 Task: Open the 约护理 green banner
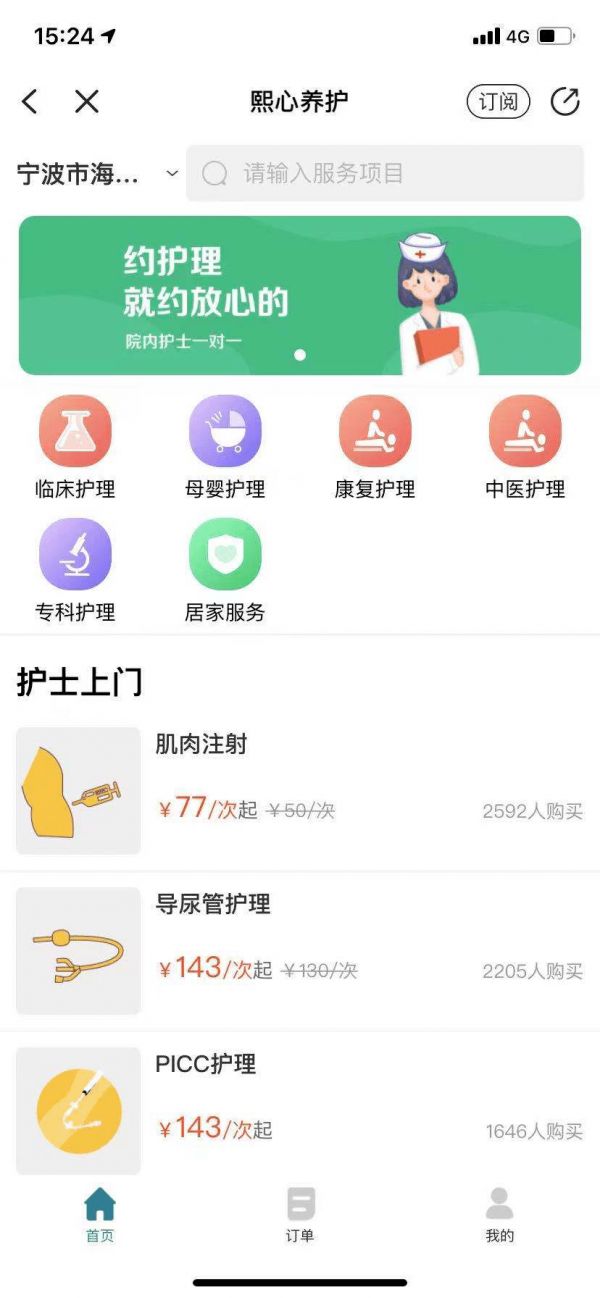click(300, 295)
